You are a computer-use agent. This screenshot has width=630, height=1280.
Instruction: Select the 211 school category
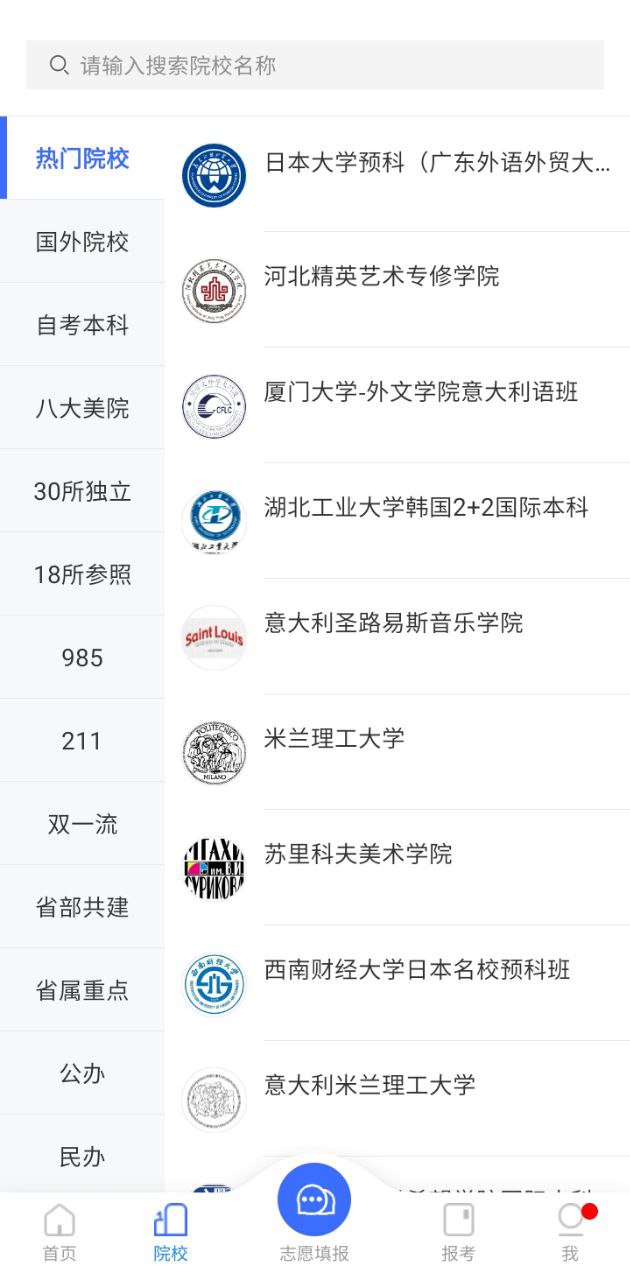pyautogui.click(x=82, y=740)
